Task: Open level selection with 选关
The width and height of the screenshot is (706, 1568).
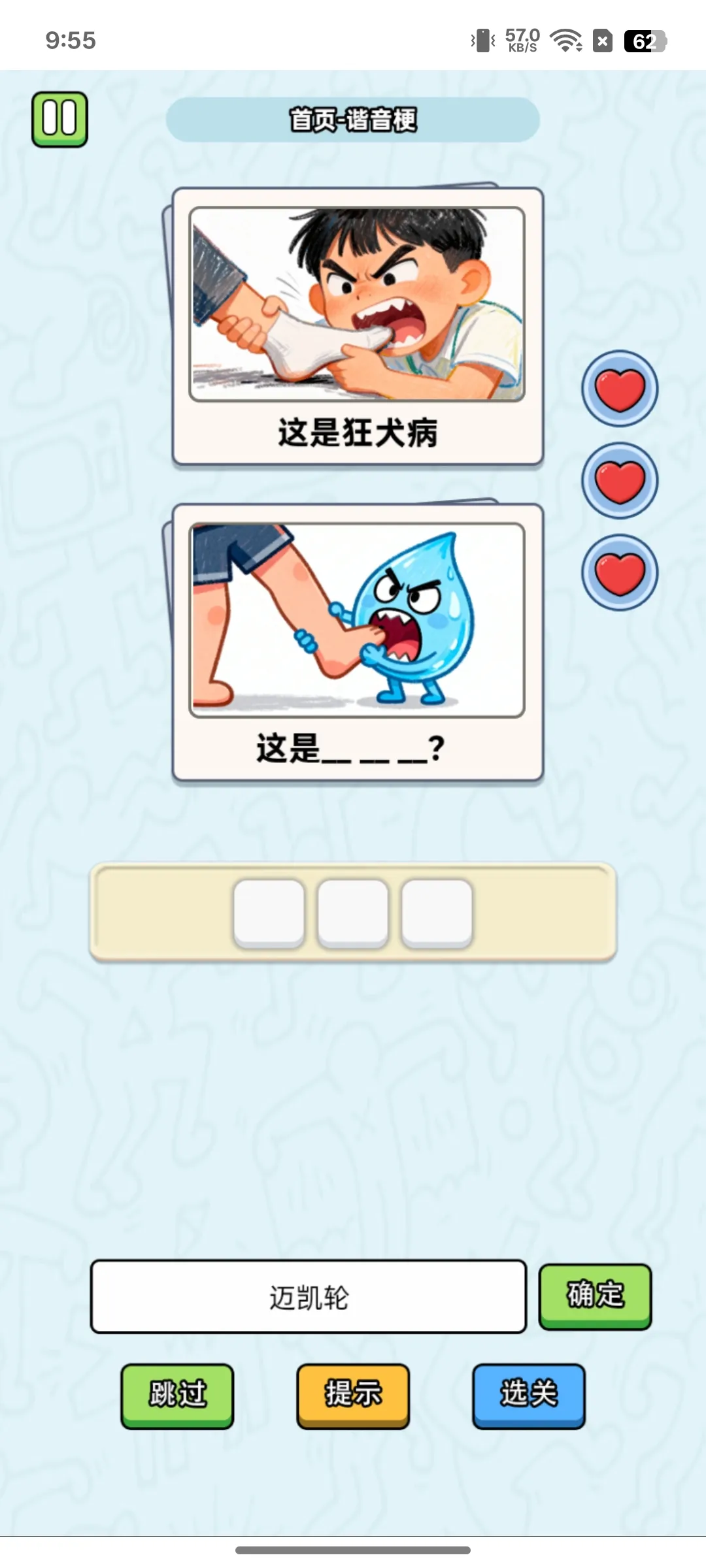Action: click(529, 1394)
